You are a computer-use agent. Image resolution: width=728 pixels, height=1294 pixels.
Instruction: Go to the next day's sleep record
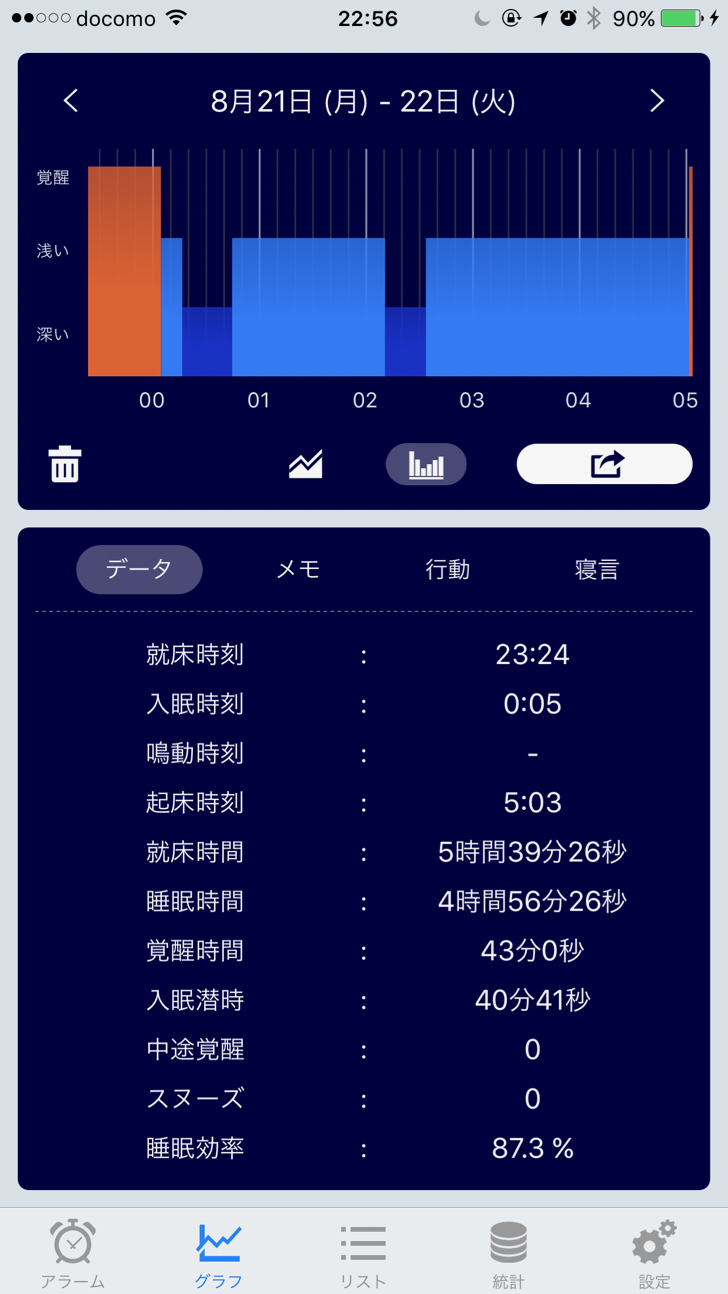[x=656, y=101]
